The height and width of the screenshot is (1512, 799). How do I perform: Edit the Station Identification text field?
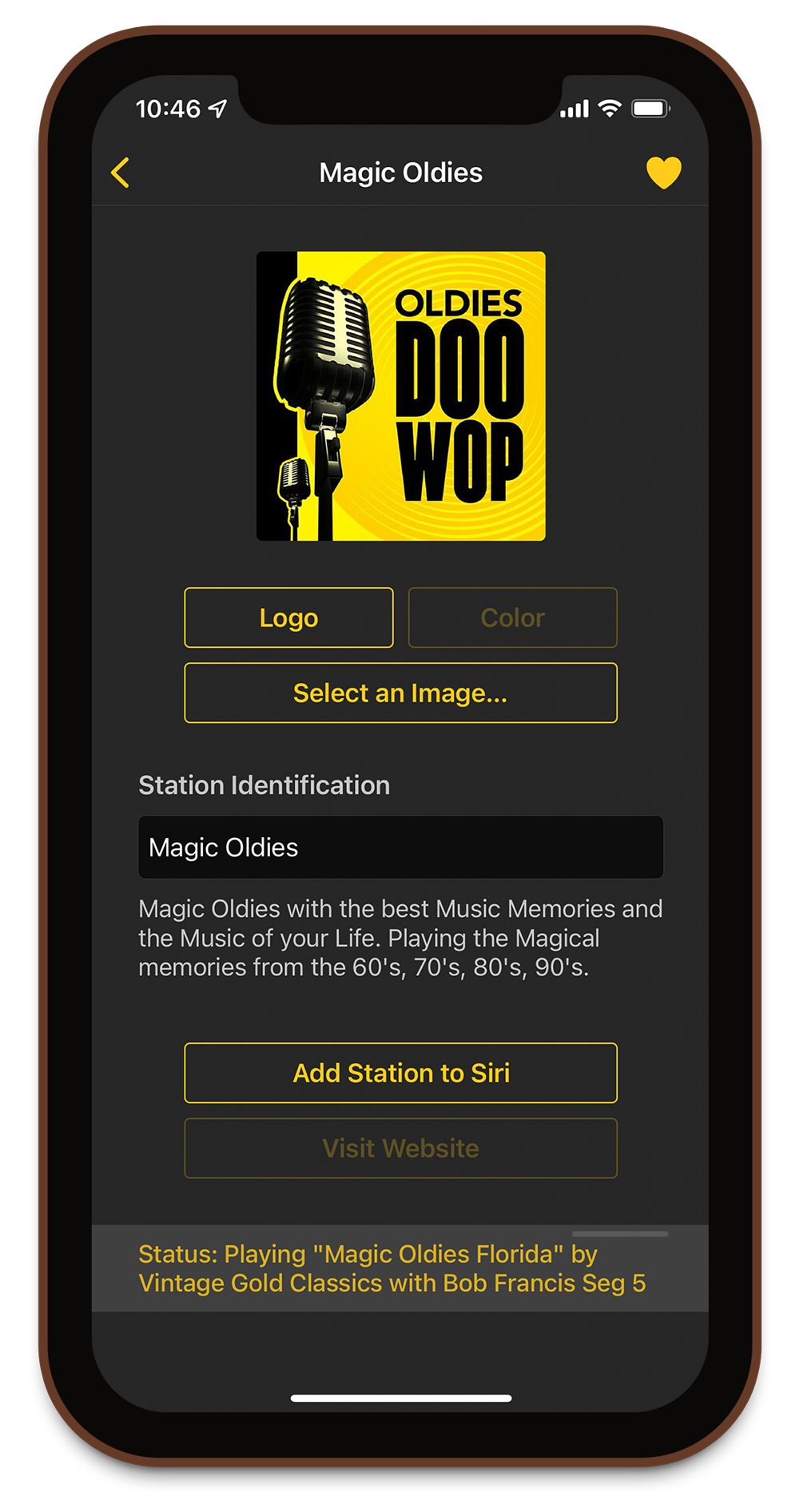tap(400, 847)
